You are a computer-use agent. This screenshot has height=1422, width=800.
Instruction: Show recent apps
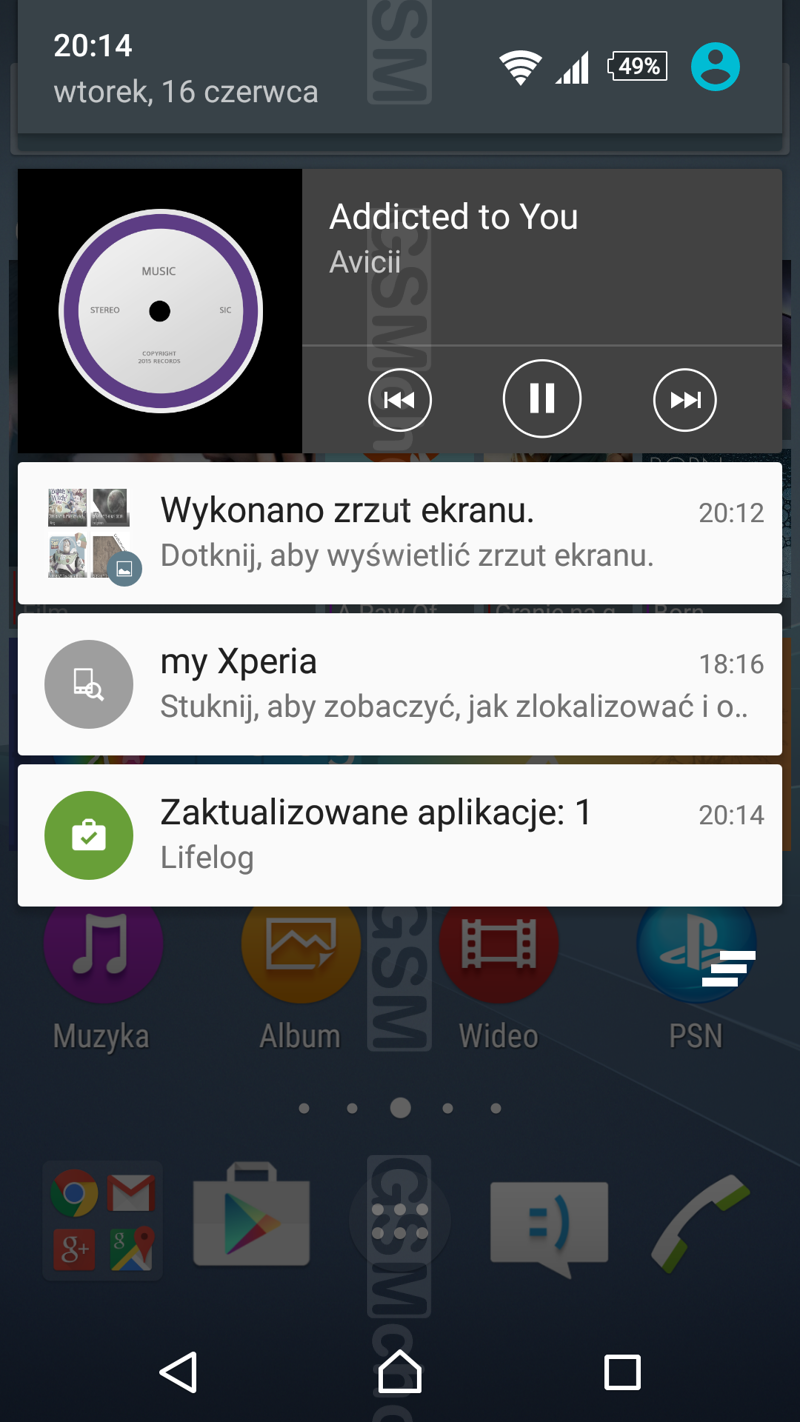point(622,1372)
